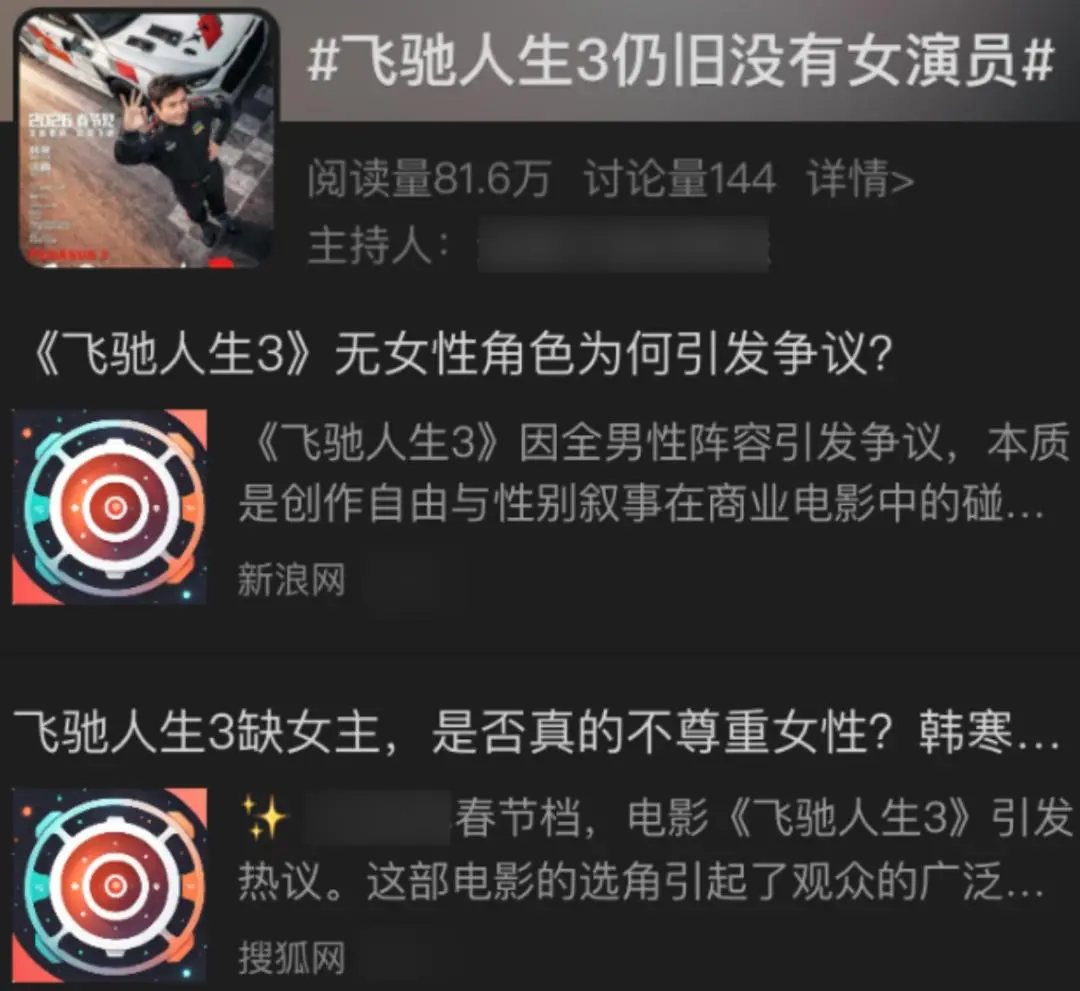Open the 详情 link for topic details
1080x991 pixels.
click(860, 180)
